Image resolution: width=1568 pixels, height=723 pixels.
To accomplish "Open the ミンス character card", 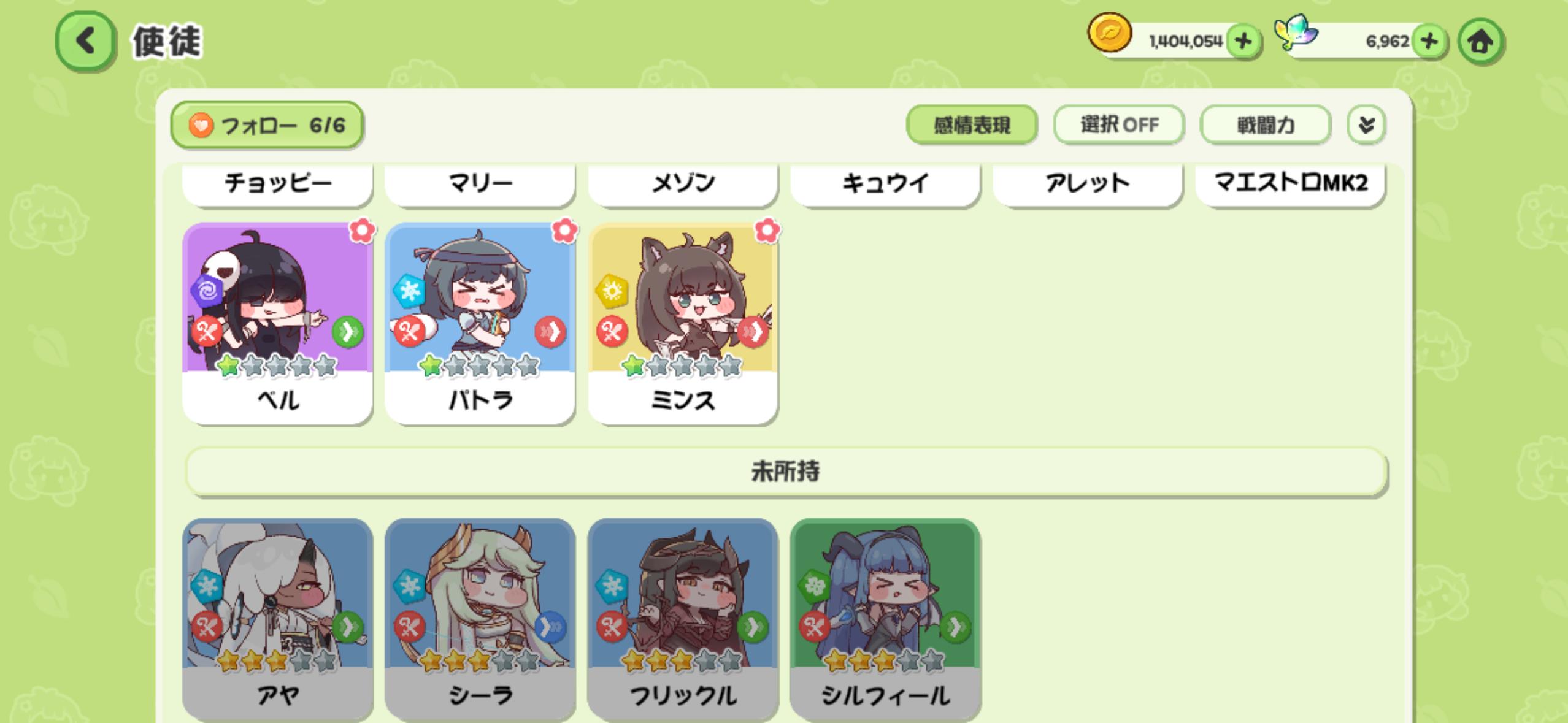I will pos(682,322).
